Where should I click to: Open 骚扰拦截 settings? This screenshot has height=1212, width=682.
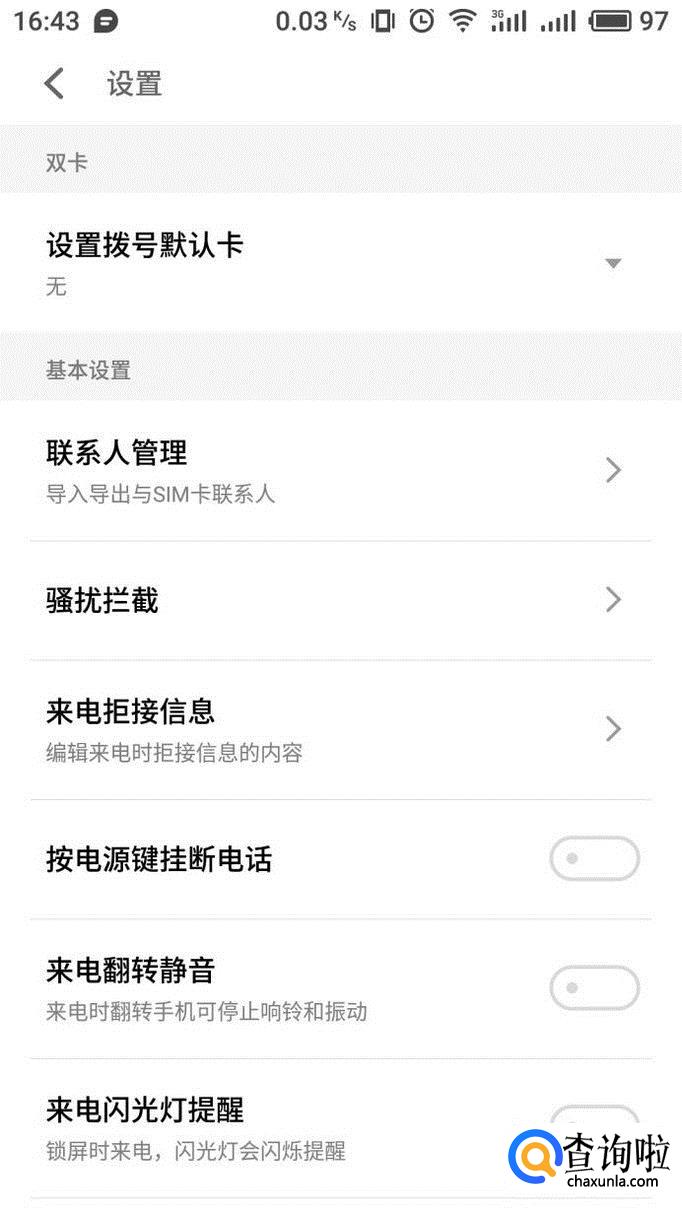pos(340,600)
